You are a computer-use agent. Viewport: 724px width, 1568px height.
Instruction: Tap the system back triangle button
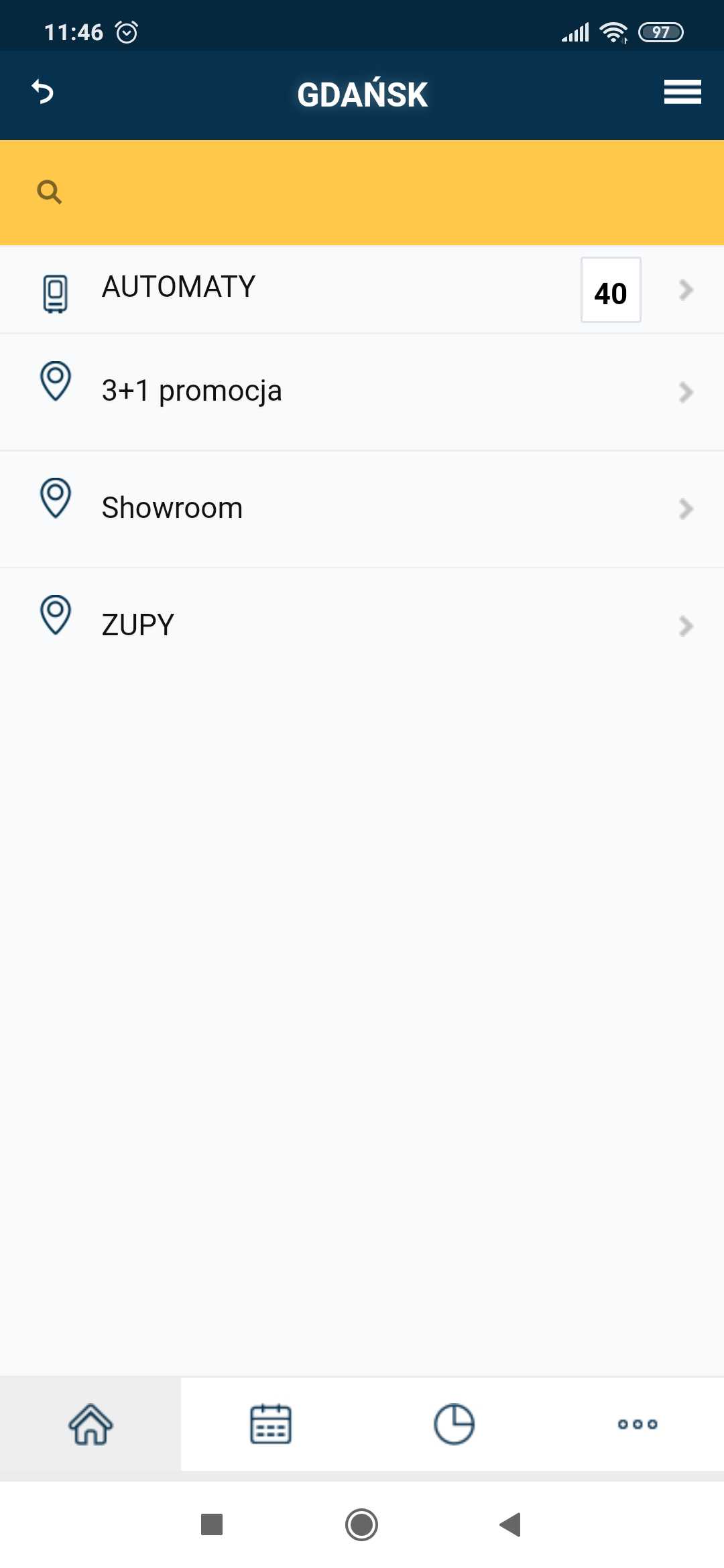point(511,1524)
